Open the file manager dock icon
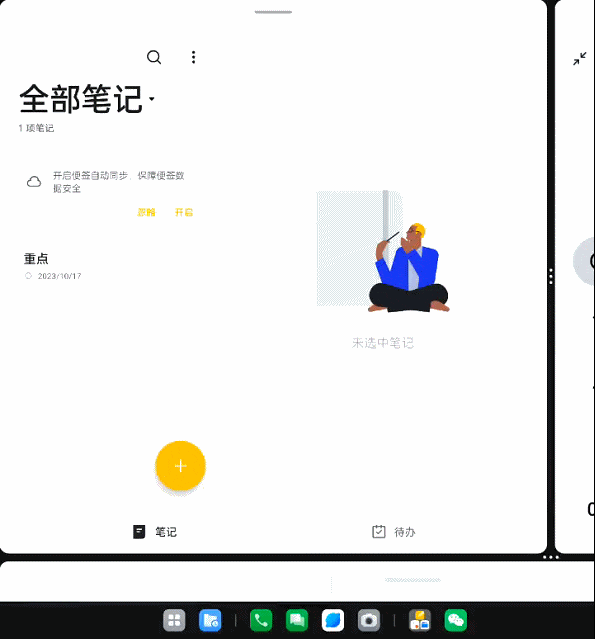Image resolution: width=595 pixels, height=639 pixels. click(210, 620)
